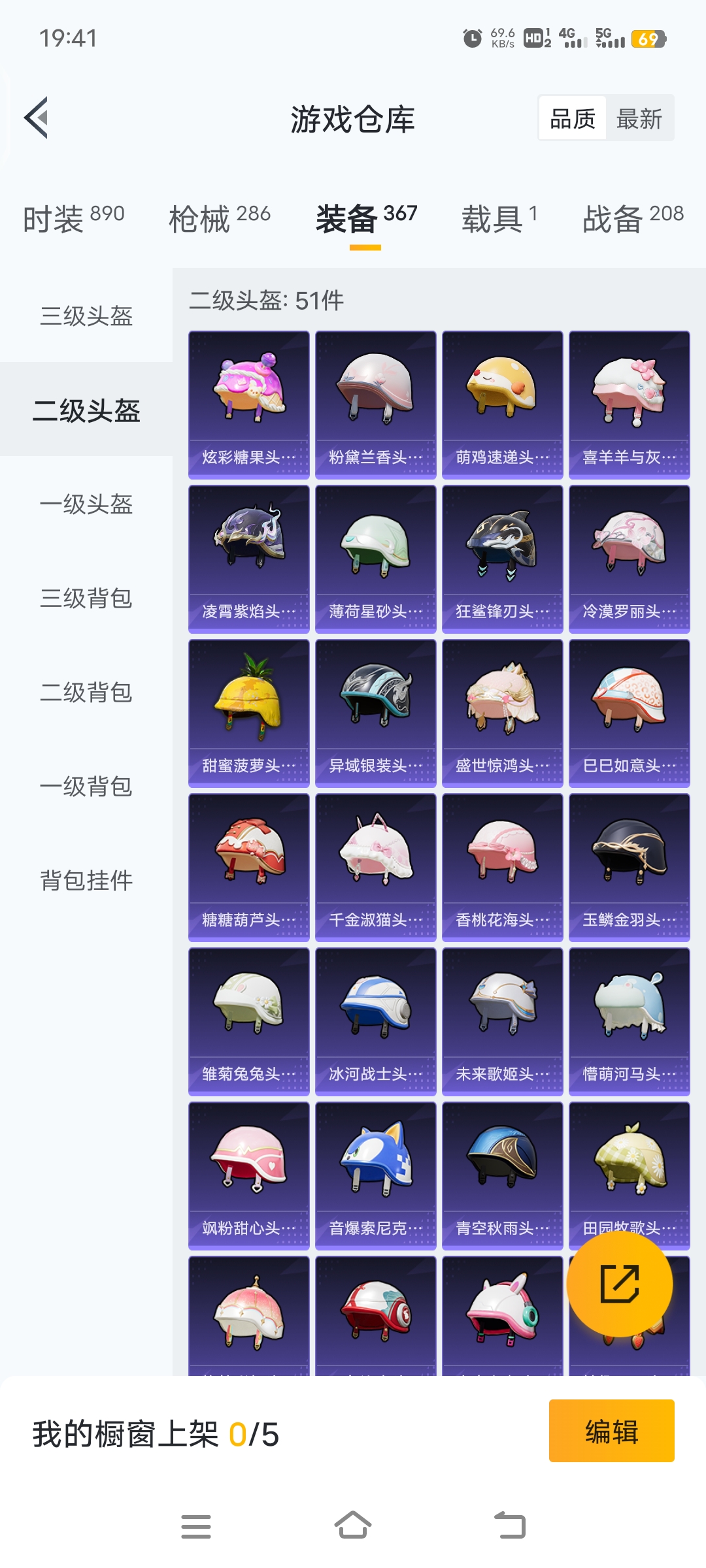Select the 品质 sort option

tap(573, 119)
